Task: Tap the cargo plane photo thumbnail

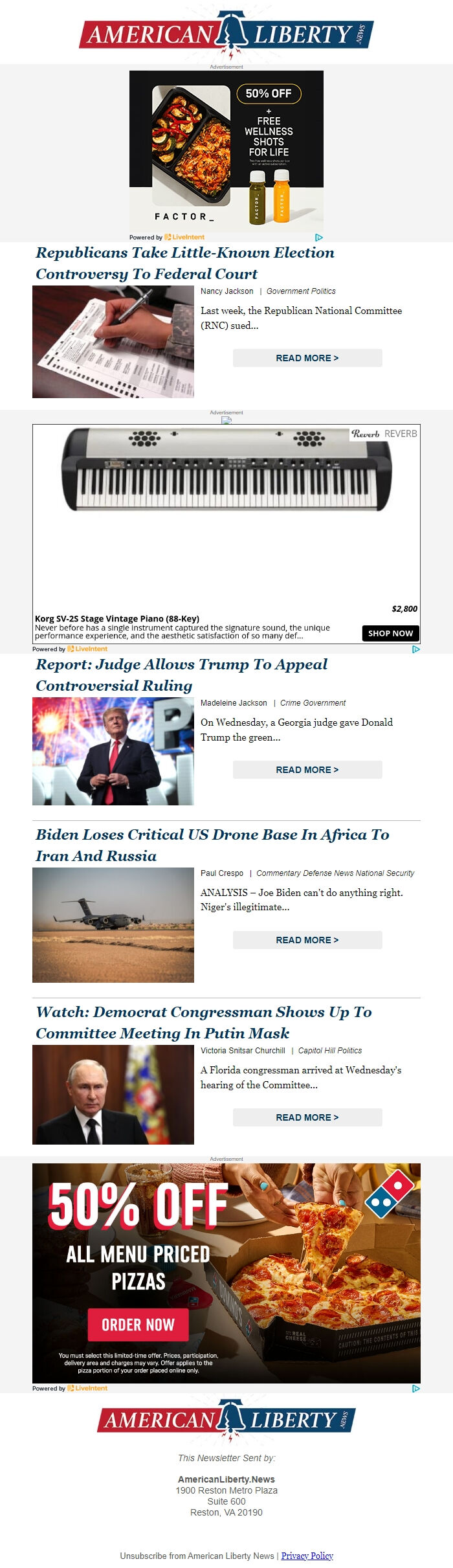Action: click(113, 925)
